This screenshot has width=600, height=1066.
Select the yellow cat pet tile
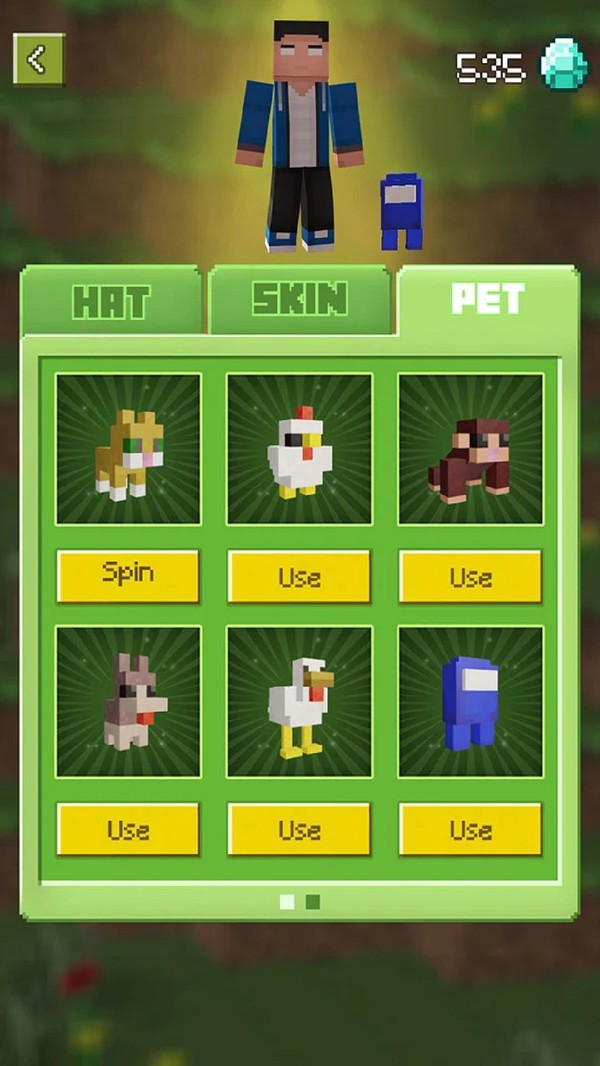click(x=128, y=449)
